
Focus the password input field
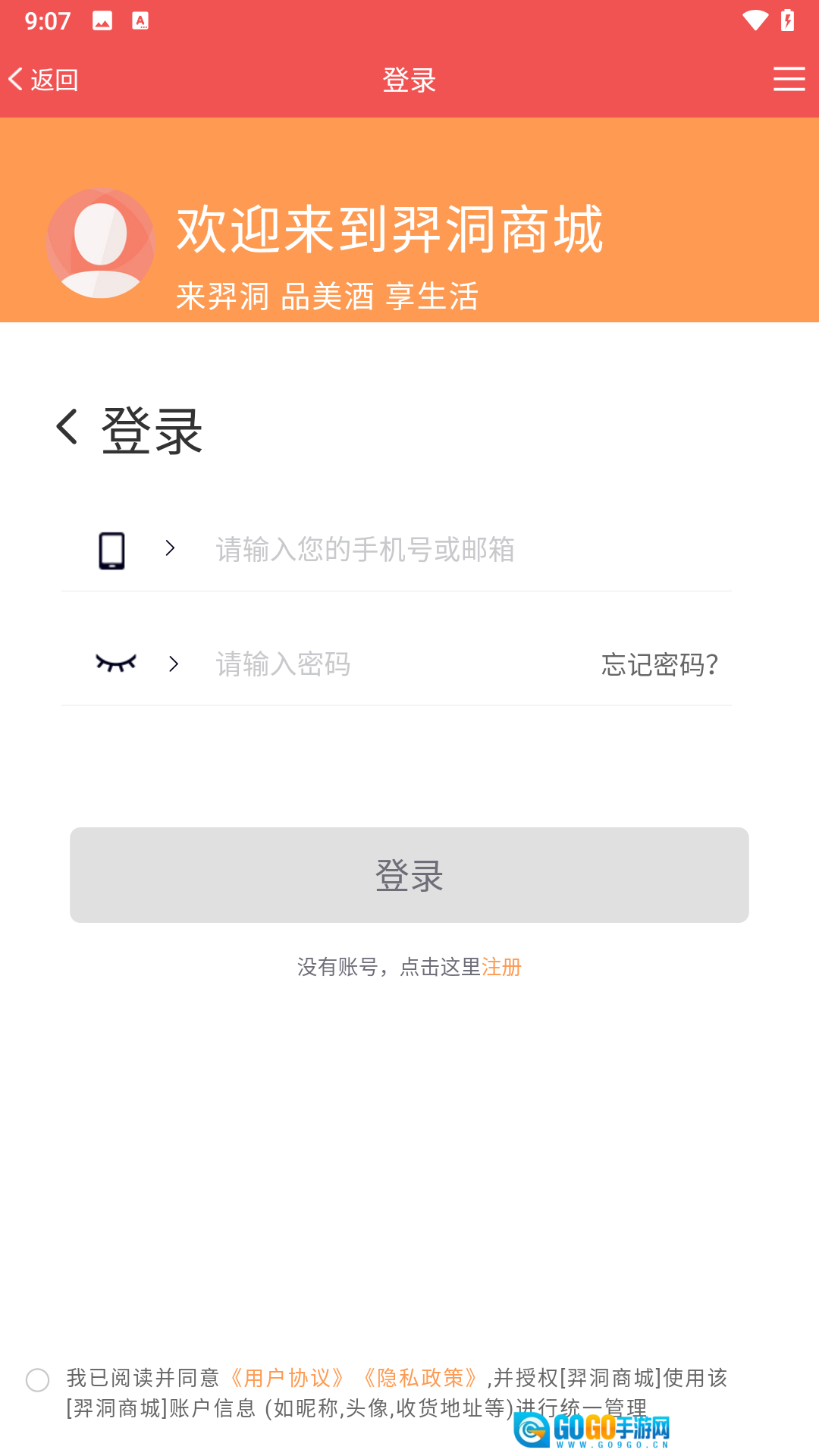click(379, 664)
